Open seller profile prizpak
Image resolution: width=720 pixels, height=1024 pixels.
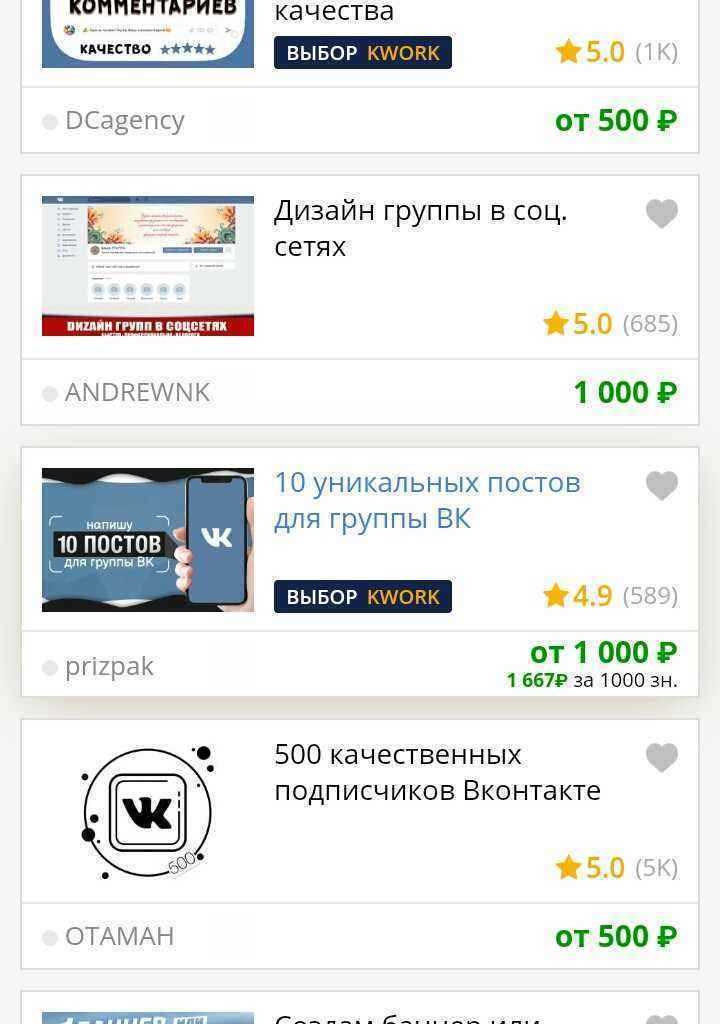coord(109,667)
